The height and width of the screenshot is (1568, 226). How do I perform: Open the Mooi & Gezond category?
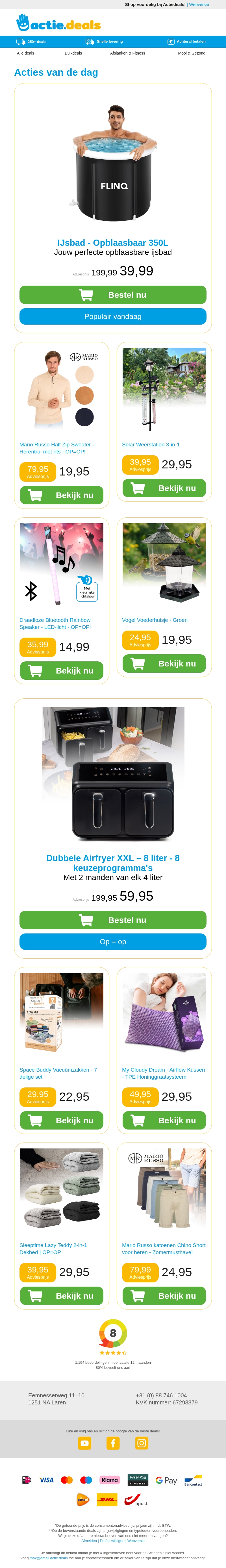click(191, 53)
